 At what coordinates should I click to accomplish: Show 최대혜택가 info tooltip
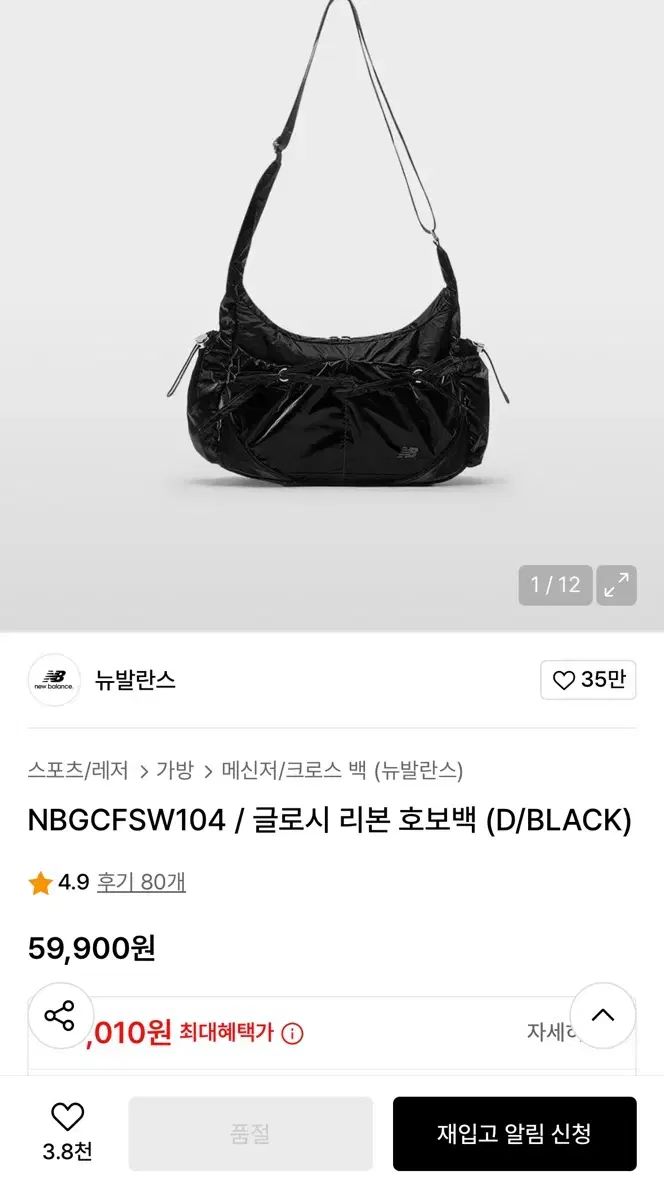[x=292, y=1033]
